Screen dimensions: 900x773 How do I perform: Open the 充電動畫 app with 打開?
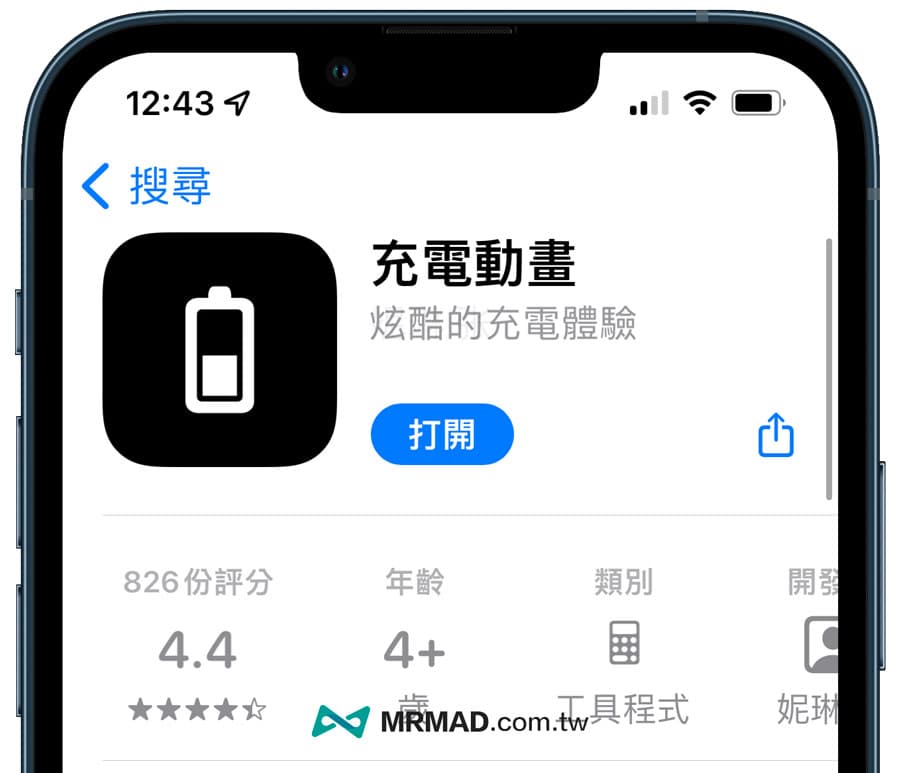click(442, 435)
